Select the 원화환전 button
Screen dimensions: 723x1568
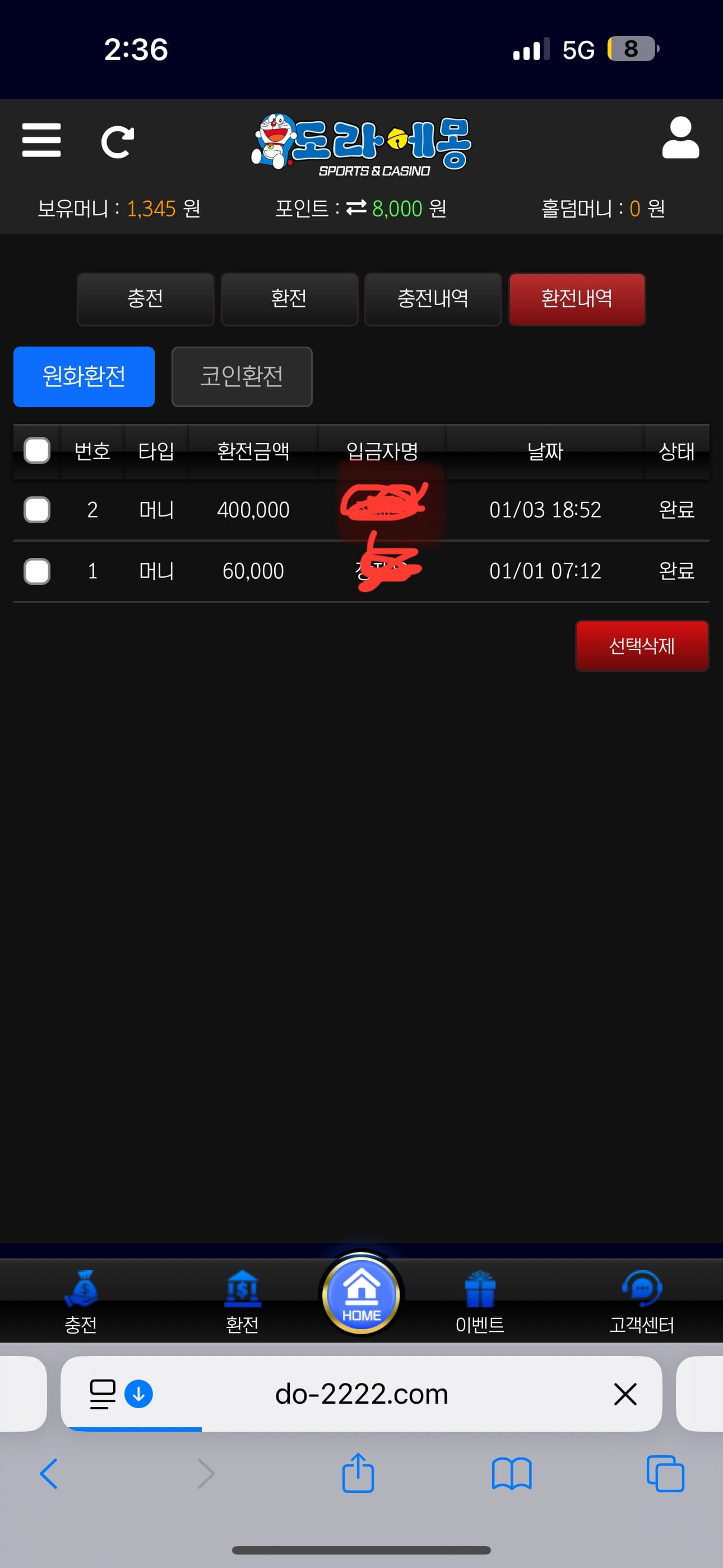[x=84, y=376]
